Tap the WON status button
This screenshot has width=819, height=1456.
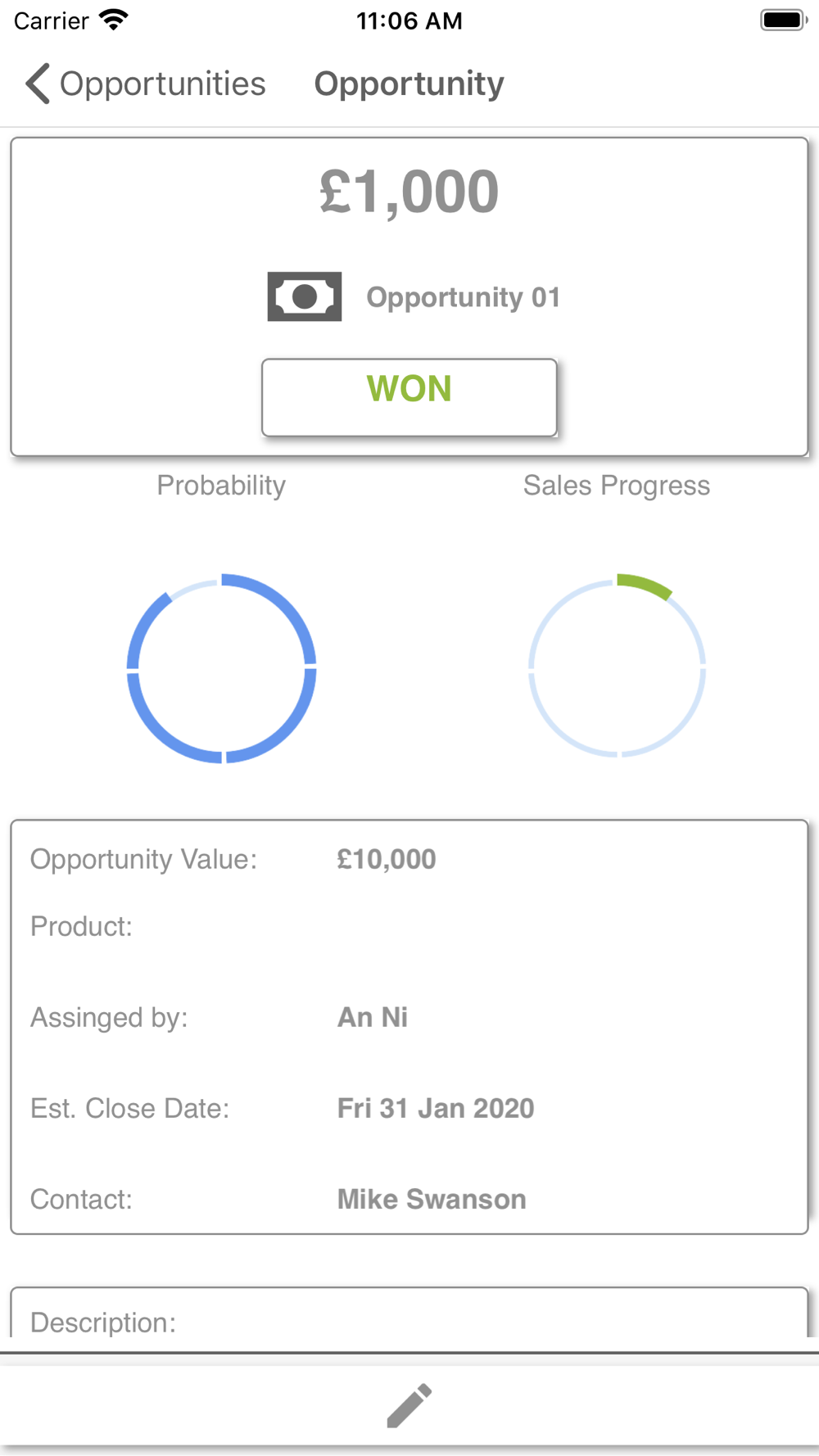(x=409, y=397)
